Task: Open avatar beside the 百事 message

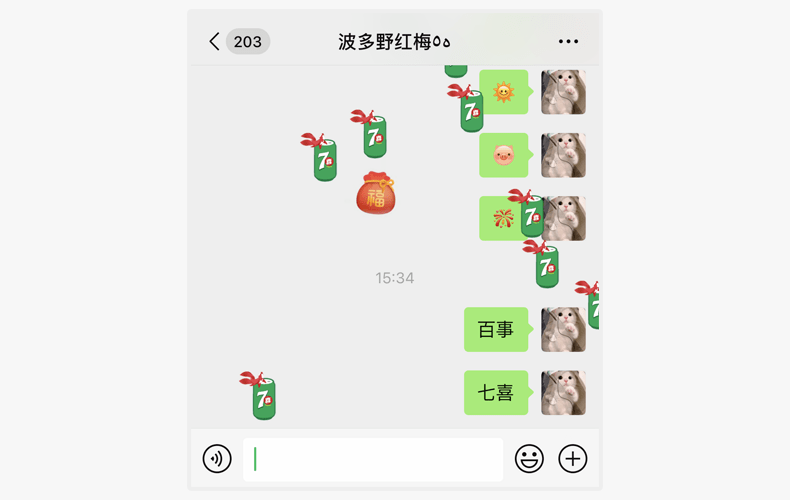Action: click(x=563, y=330)
